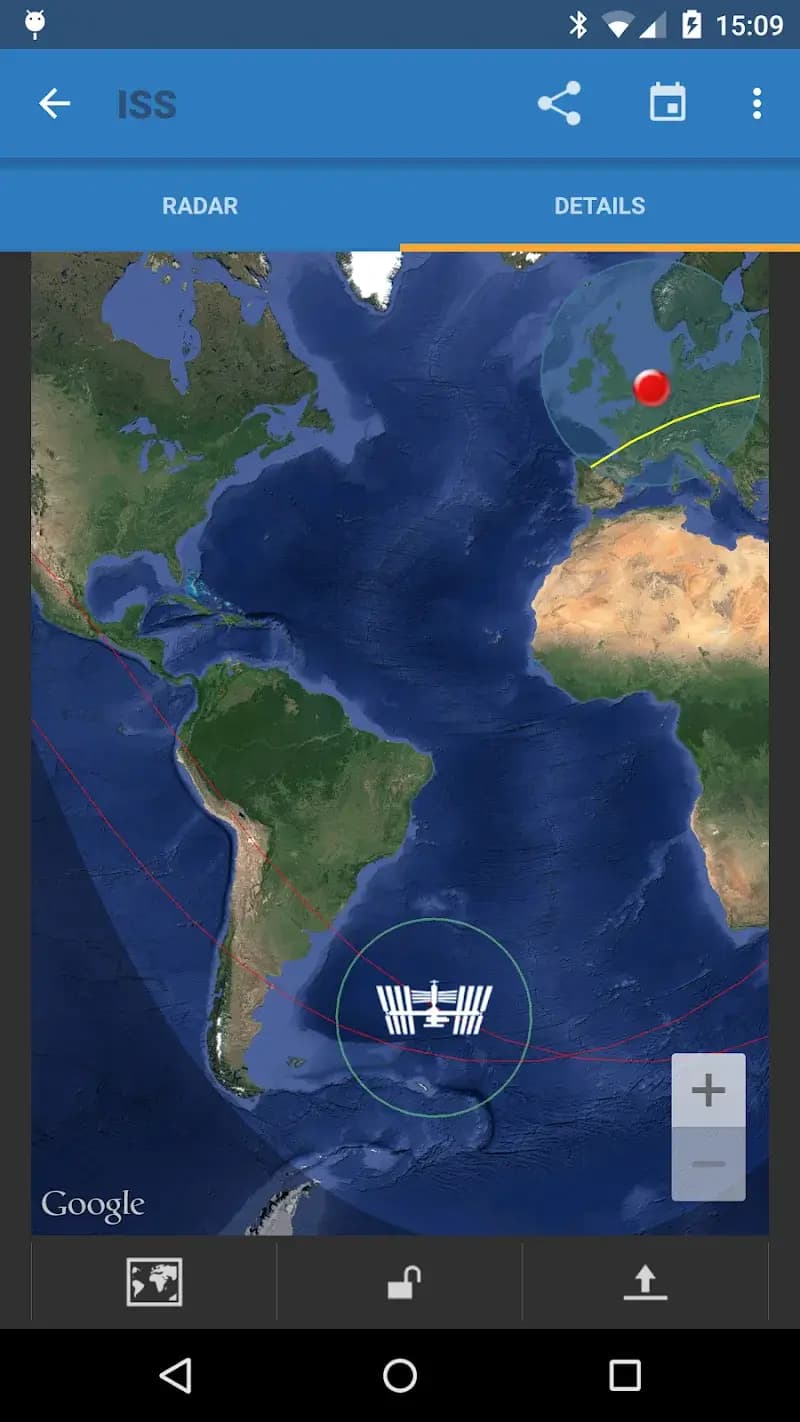Select the ISS satellite icon on the map
800x1422 pixels.
pos(432,1012)
